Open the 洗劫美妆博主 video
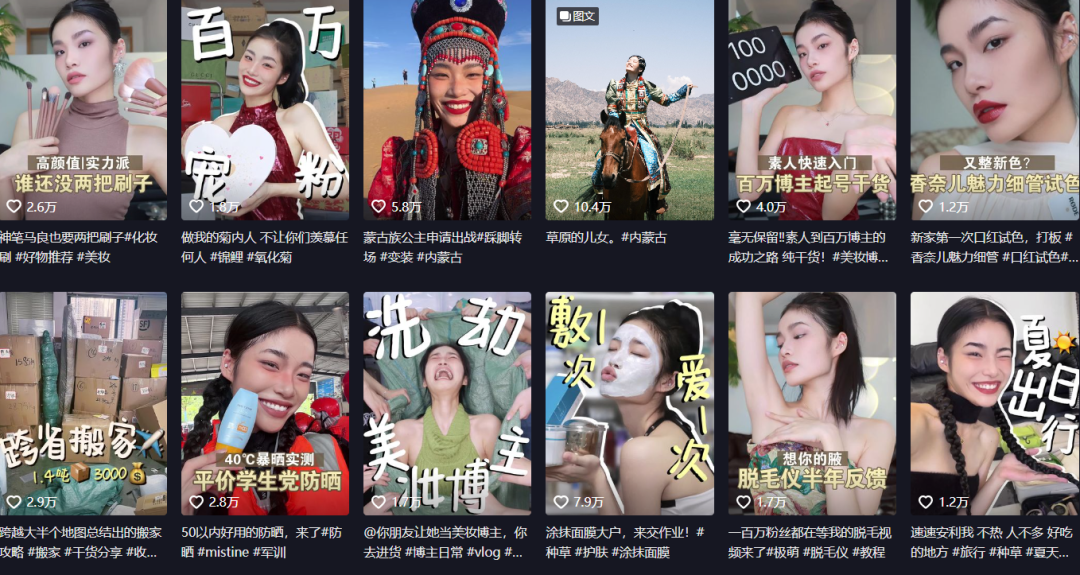The width and height of the screenshot is (1080, 575). 447,400
